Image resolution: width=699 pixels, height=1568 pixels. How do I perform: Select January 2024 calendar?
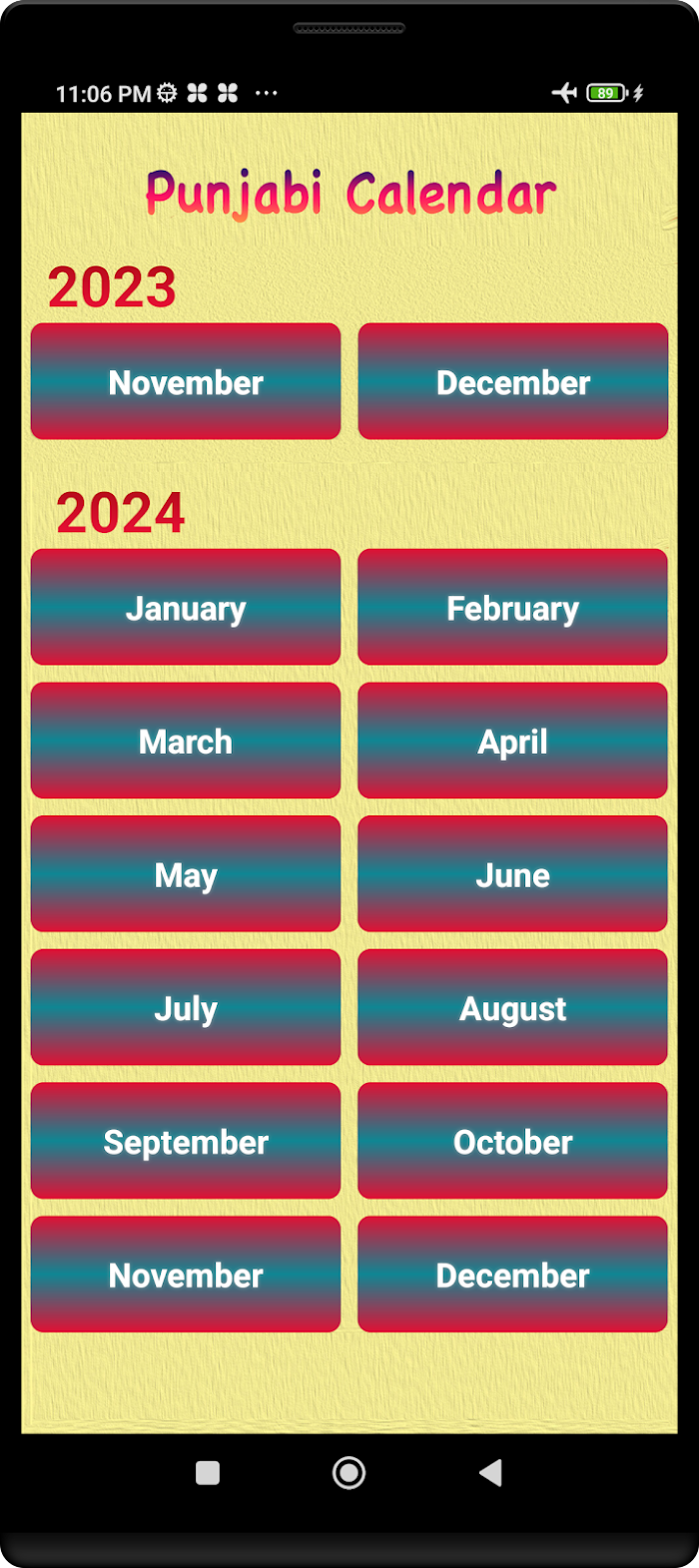[x=186, y=607]
